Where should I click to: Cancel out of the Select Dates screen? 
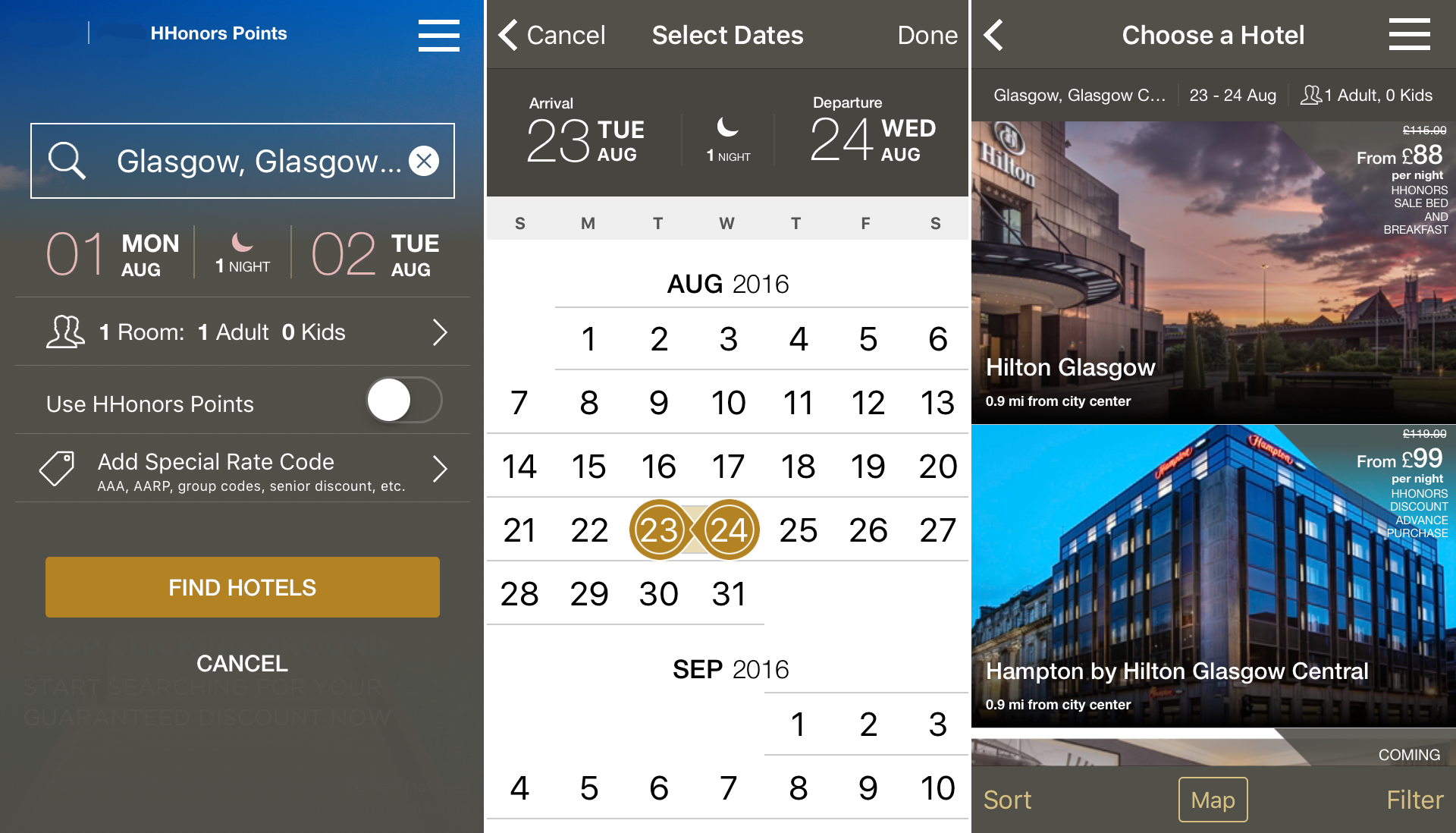pyautogui.click(x=552, y=35)
